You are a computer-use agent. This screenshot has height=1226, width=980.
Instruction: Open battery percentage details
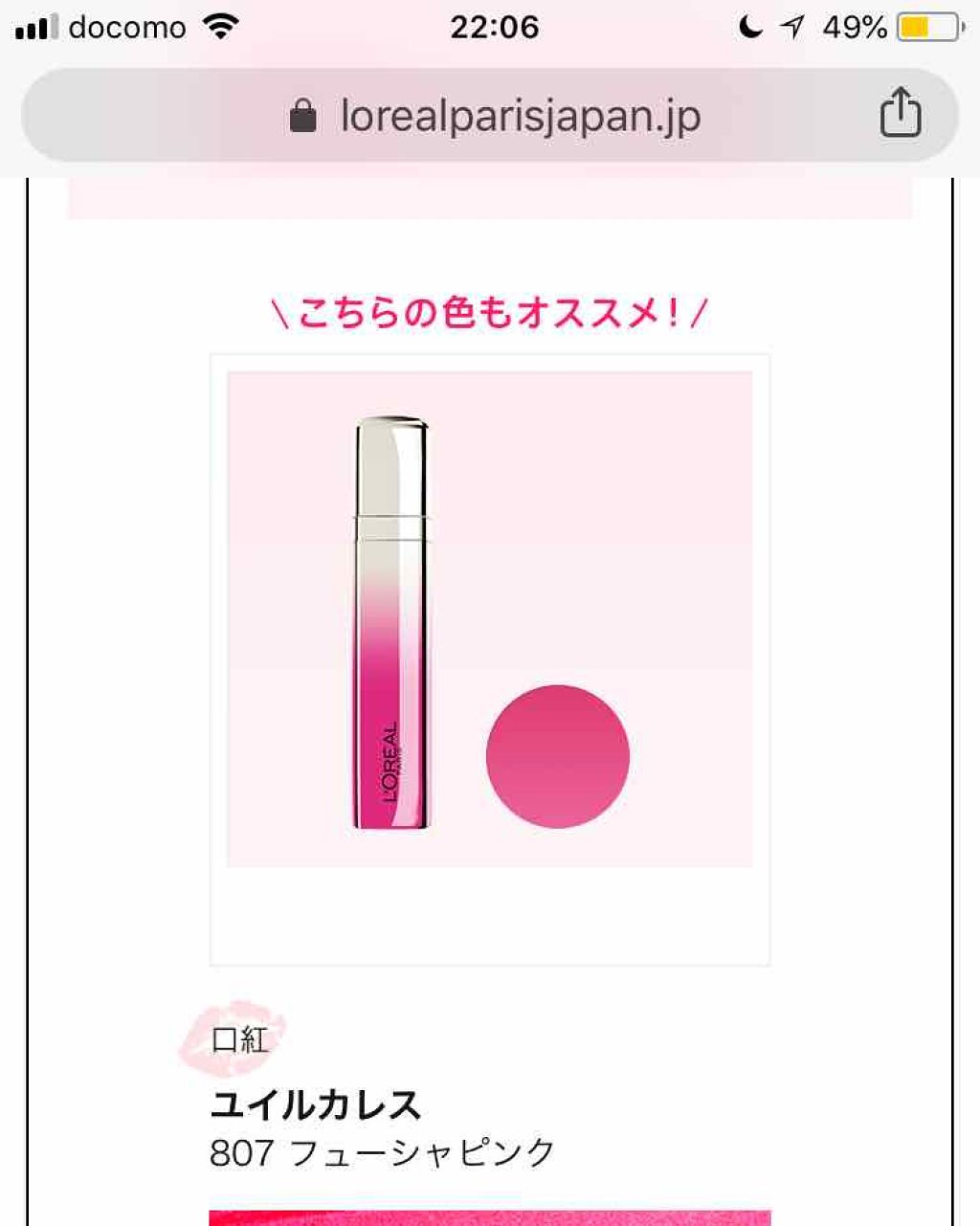tap(853, 26)
